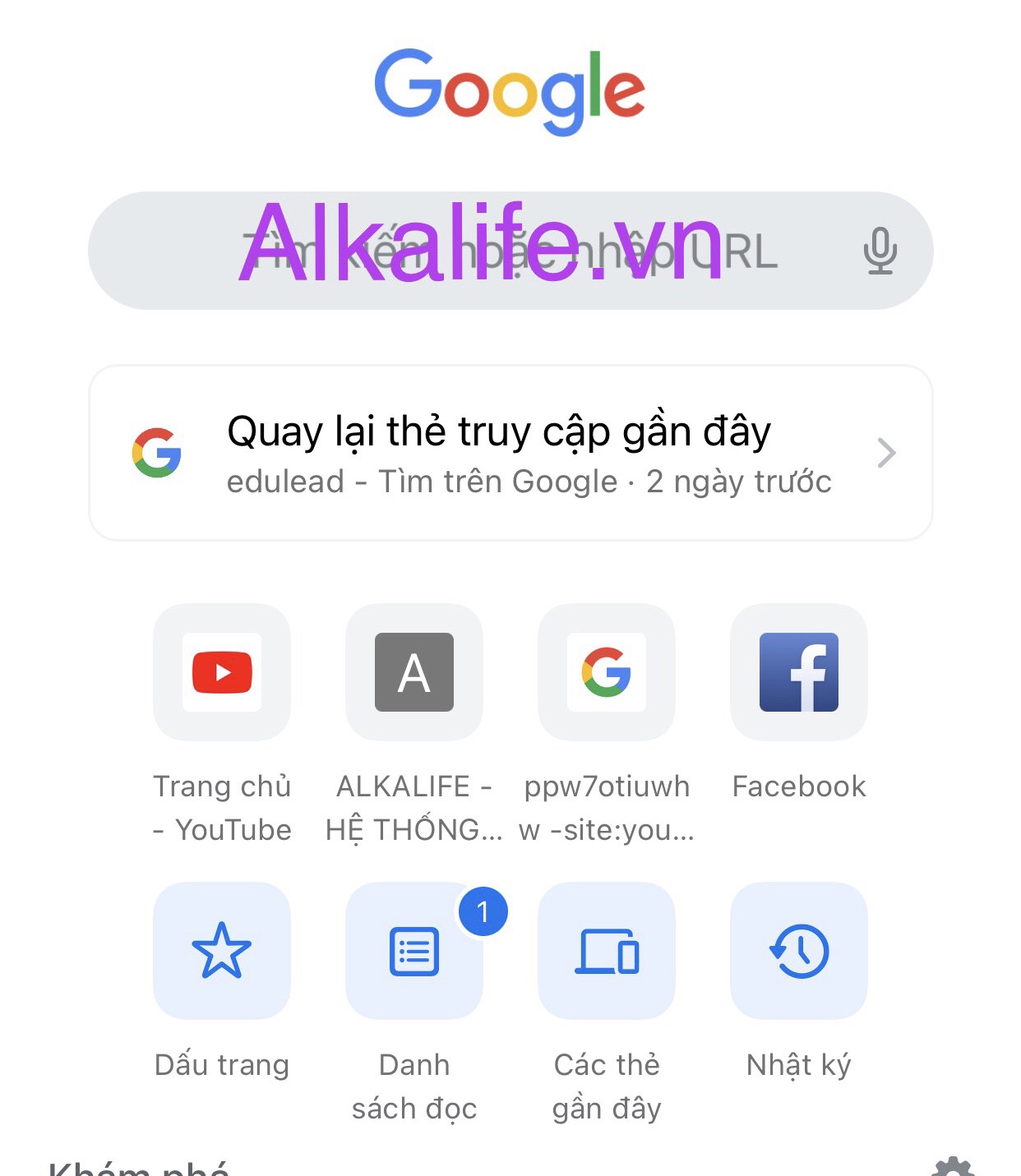This screenshot has width=1021, height=1176.
Task: Open the Facebook shortcut
Action: coord(799,672)
